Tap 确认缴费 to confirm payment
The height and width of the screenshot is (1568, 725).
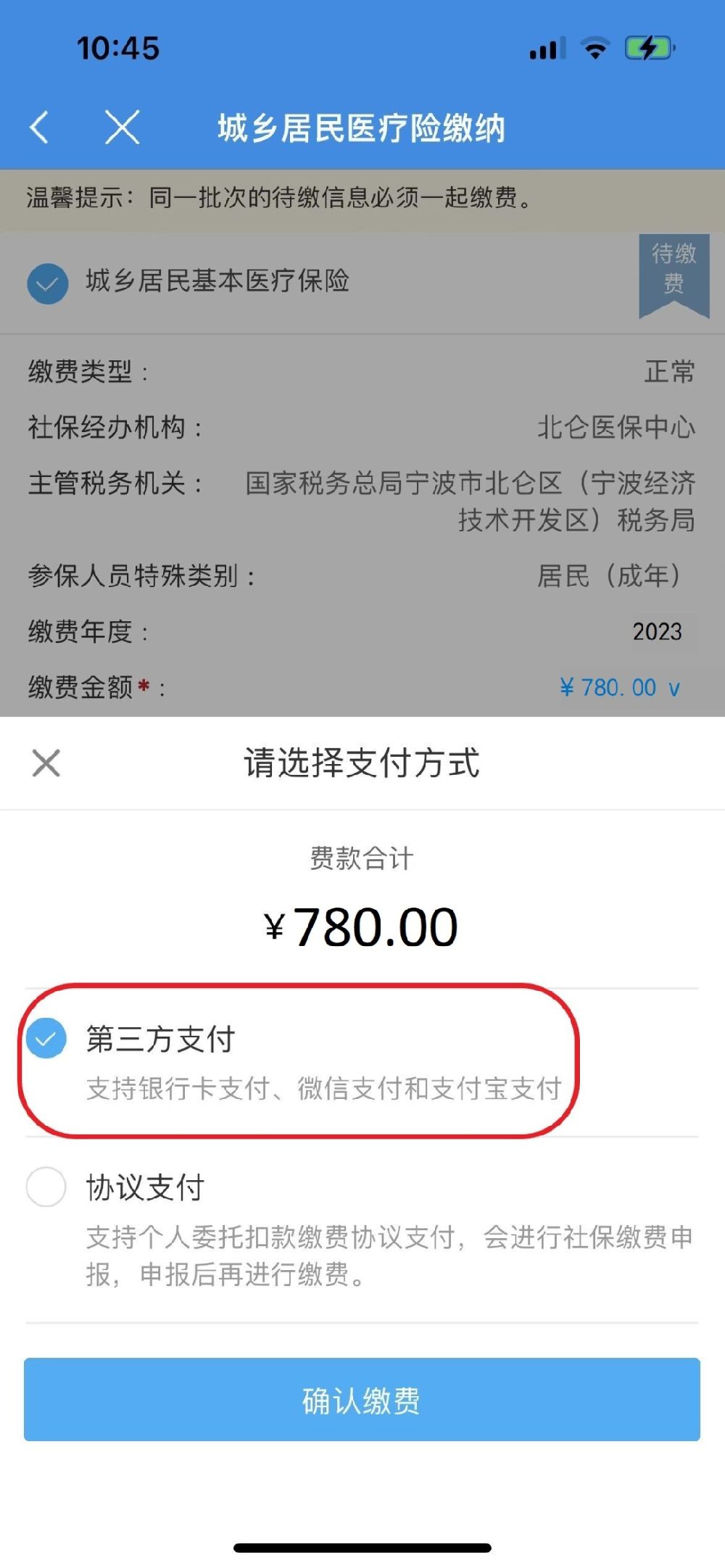(x=362, y=1400)
